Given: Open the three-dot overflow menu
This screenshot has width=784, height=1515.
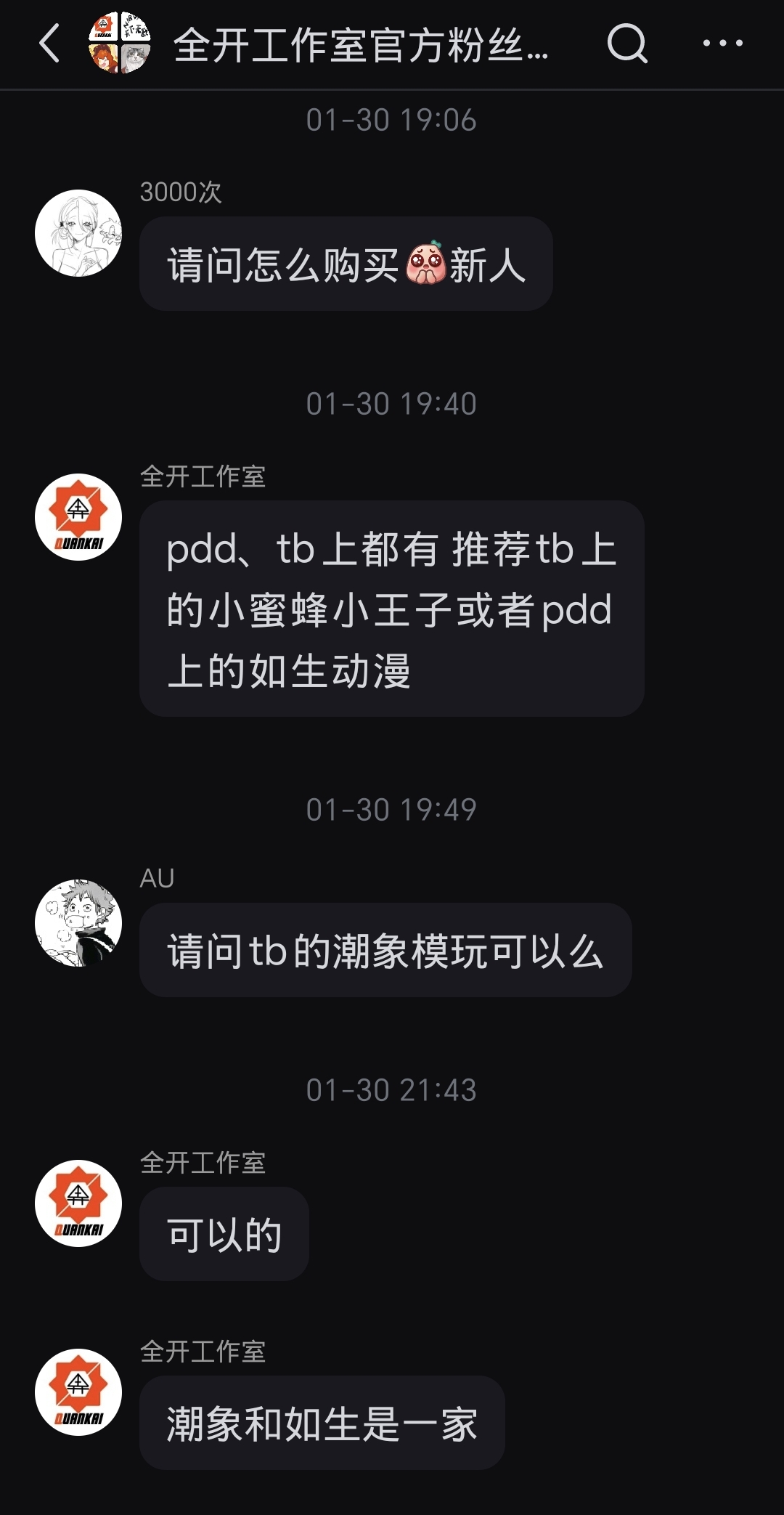Looking at the screenshot, I should pos(722,44).
